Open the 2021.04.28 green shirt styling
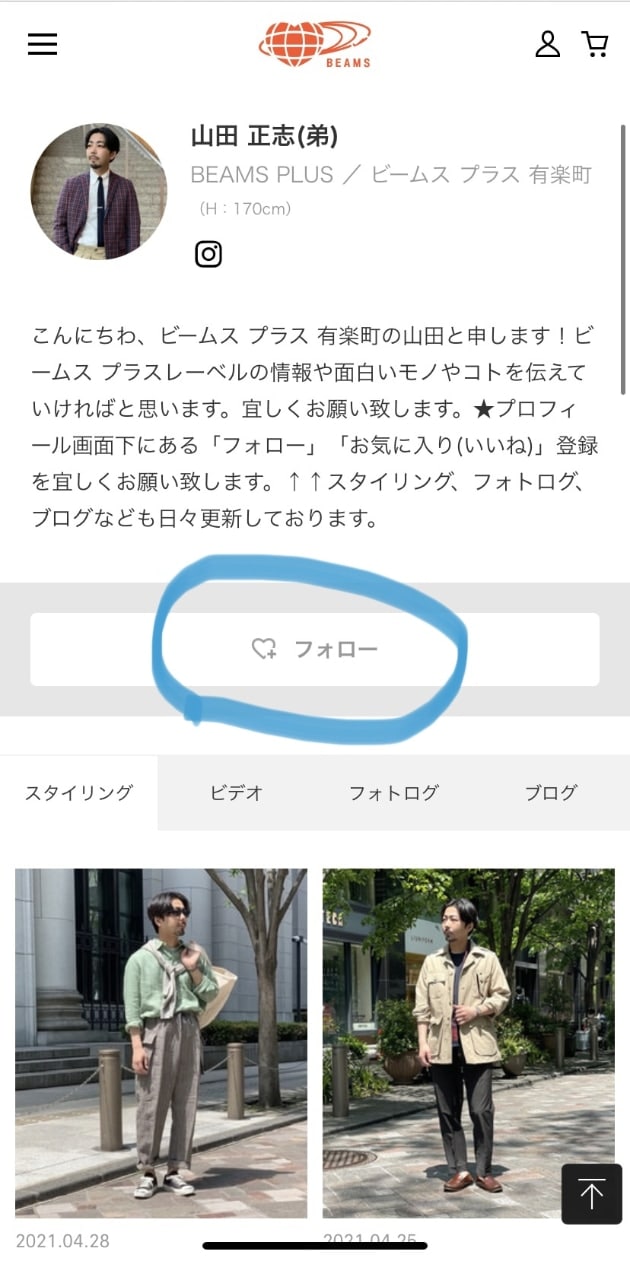 (161, 1042)
